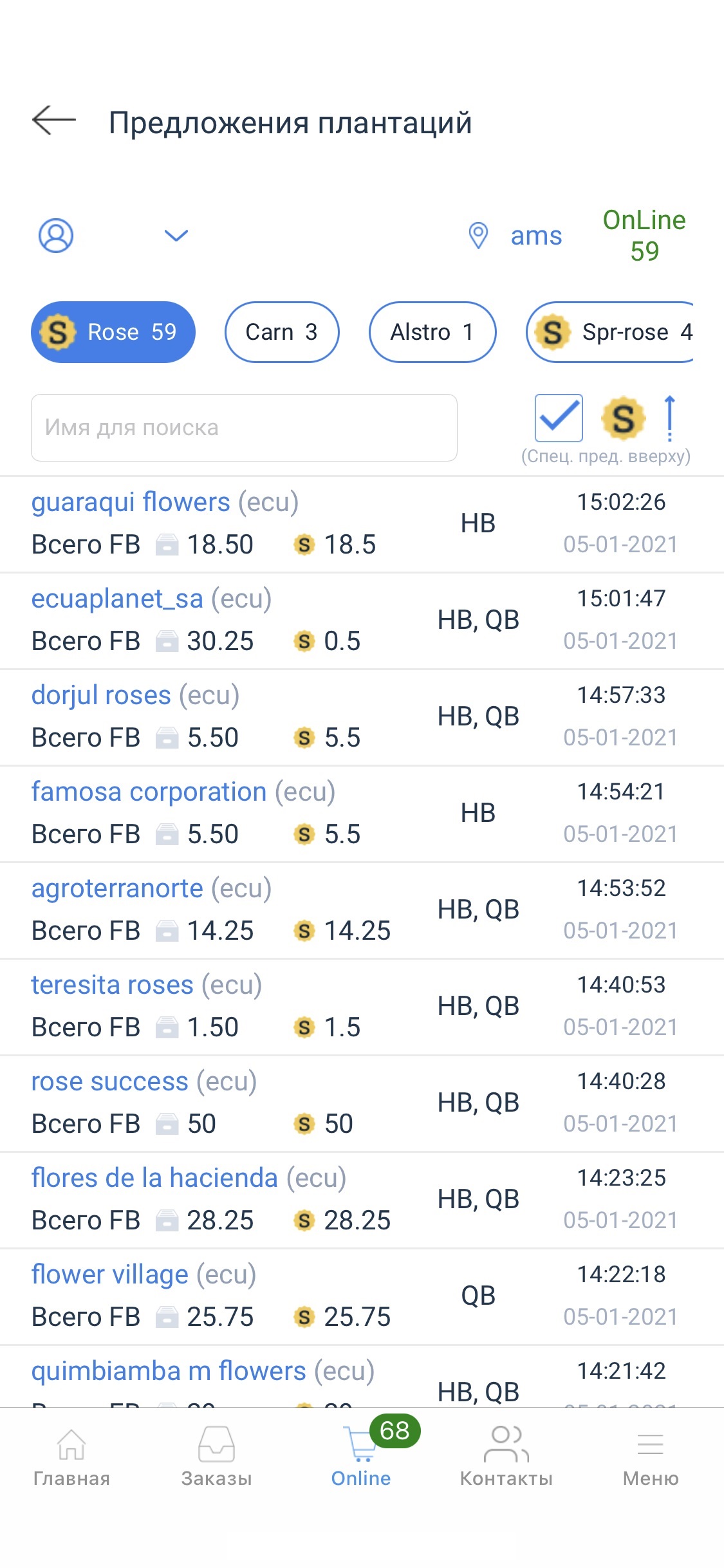Viewport: 724px width, 1568px height.
Task: View agroterranorte offer
Action: coord(362,910)
